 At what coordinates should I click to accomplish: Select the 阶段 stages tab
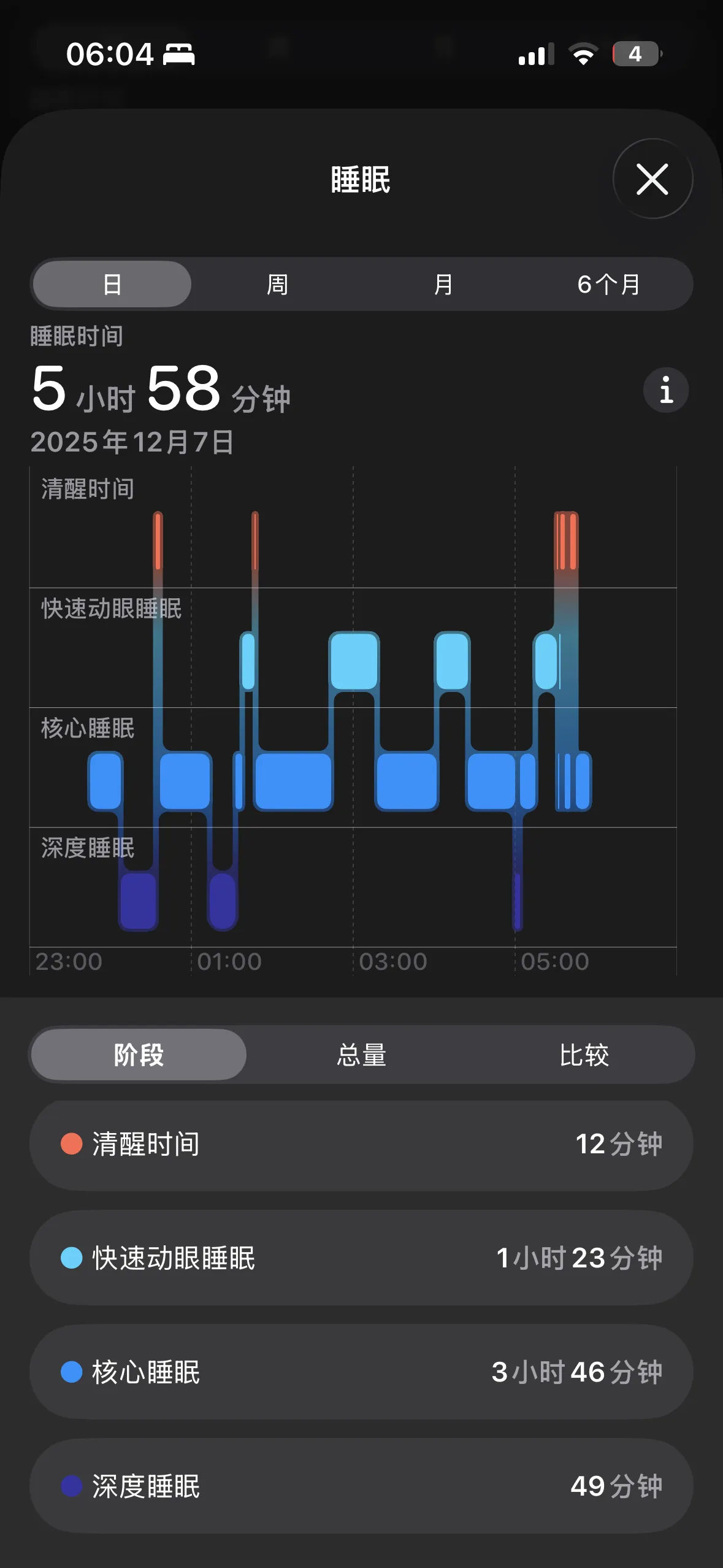pyautogui.click(x=139, y=1055)
